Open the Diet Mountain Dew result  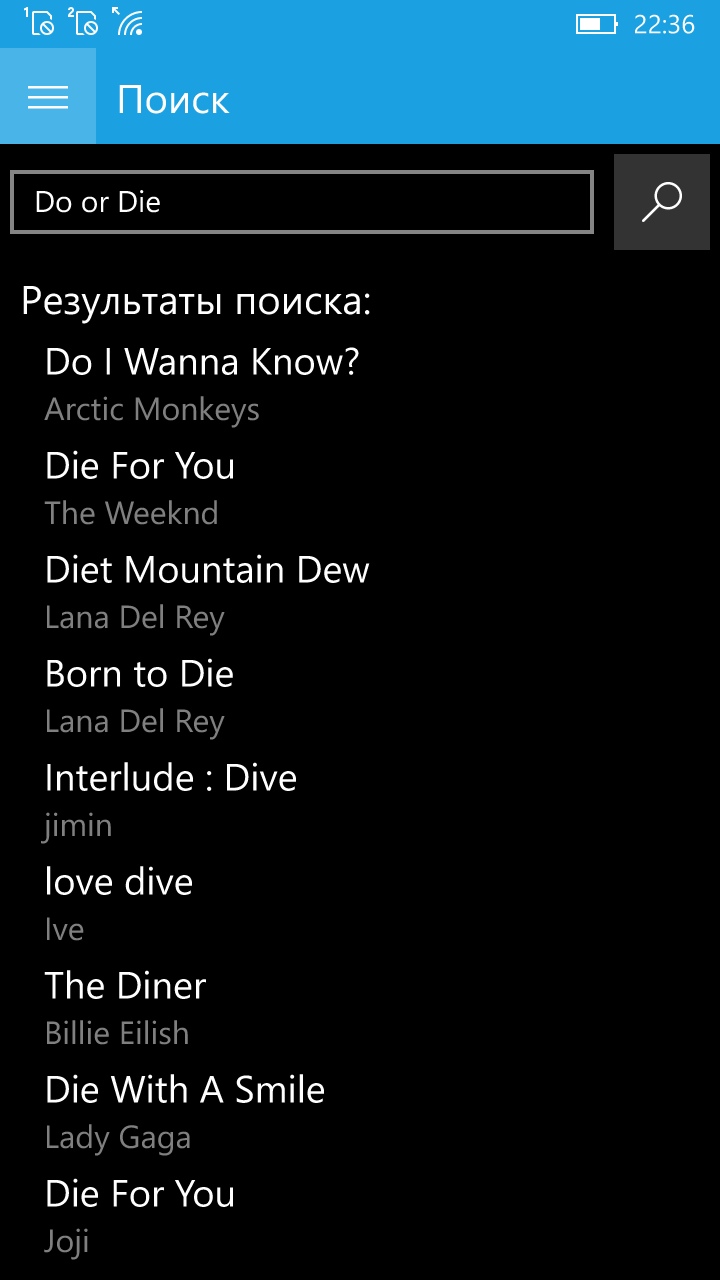coord(207,592)
